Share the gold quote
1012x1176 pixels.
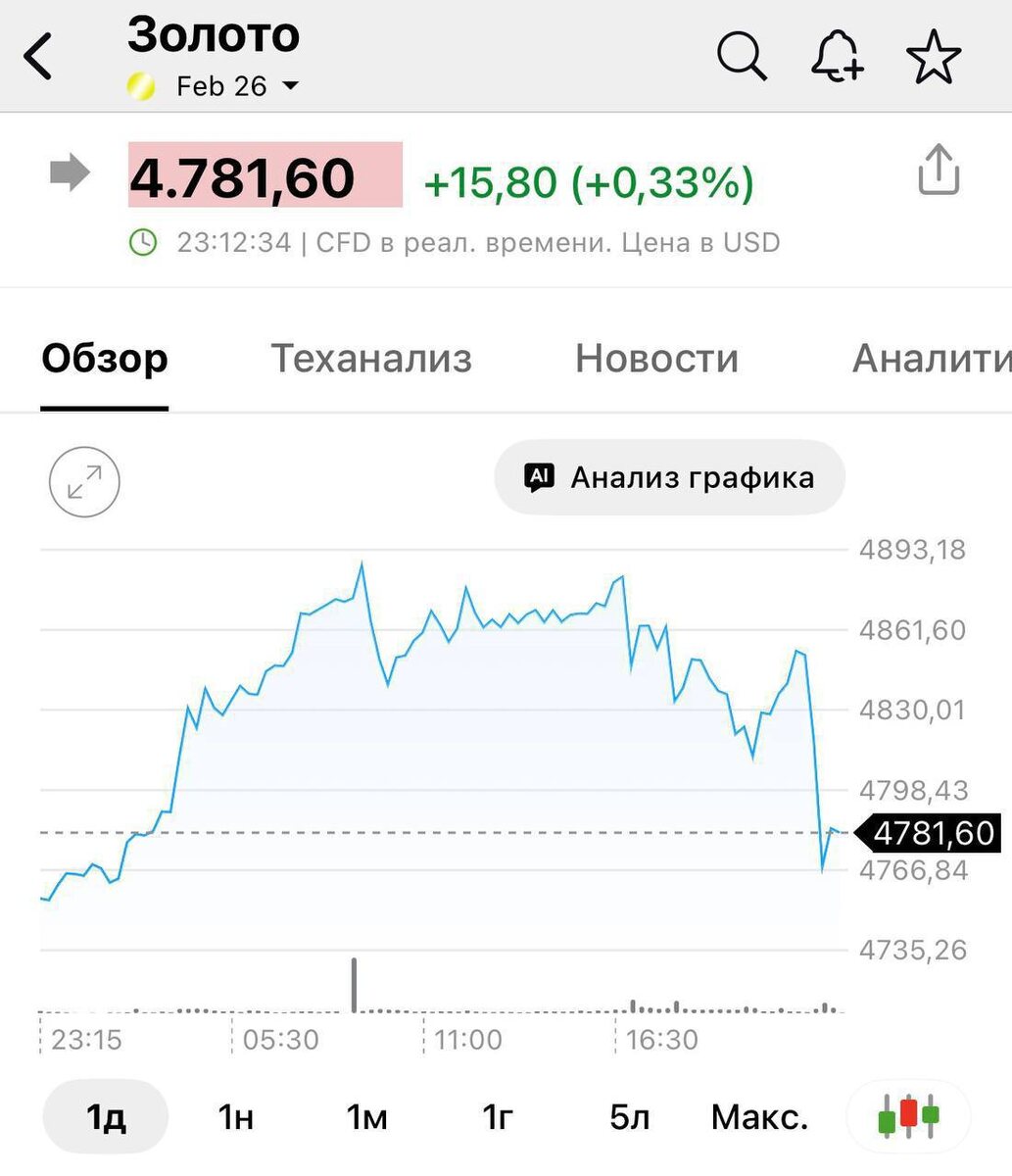tap(938, 170)
